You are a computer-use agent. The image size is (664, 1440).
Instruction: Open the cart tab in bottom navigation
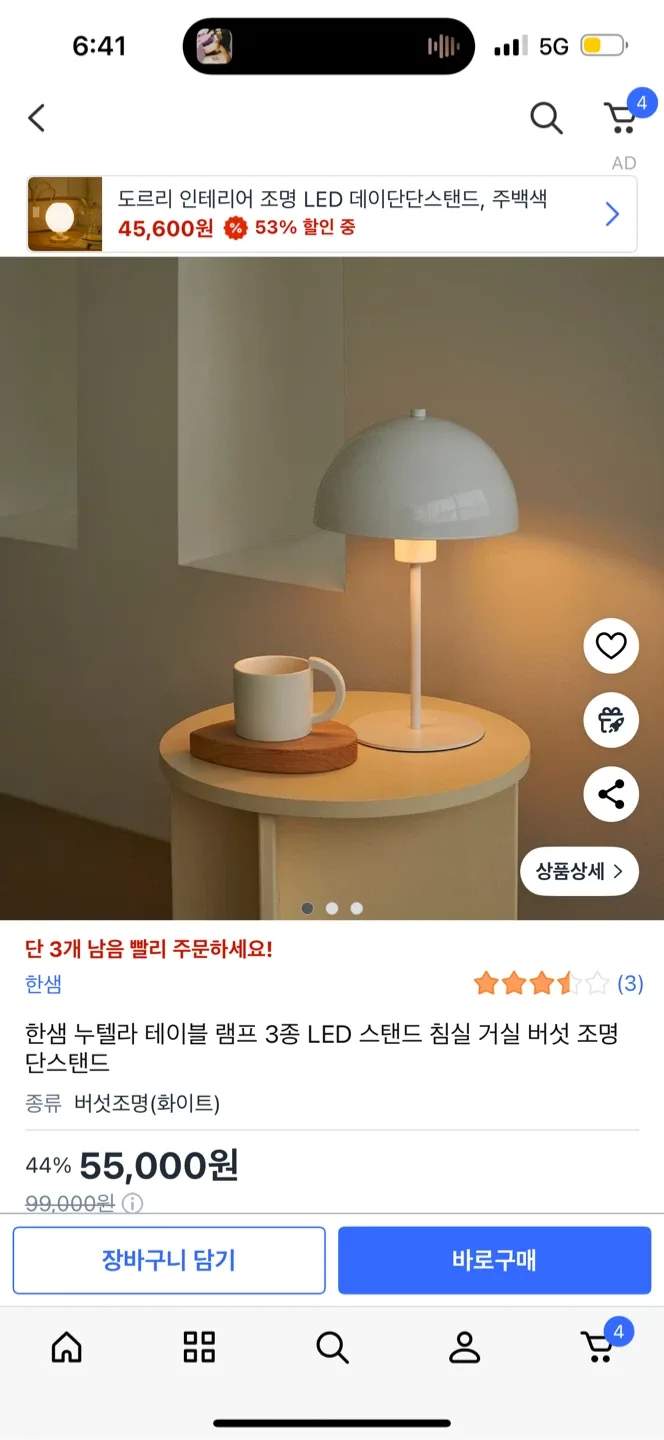tap(599, 1347)
